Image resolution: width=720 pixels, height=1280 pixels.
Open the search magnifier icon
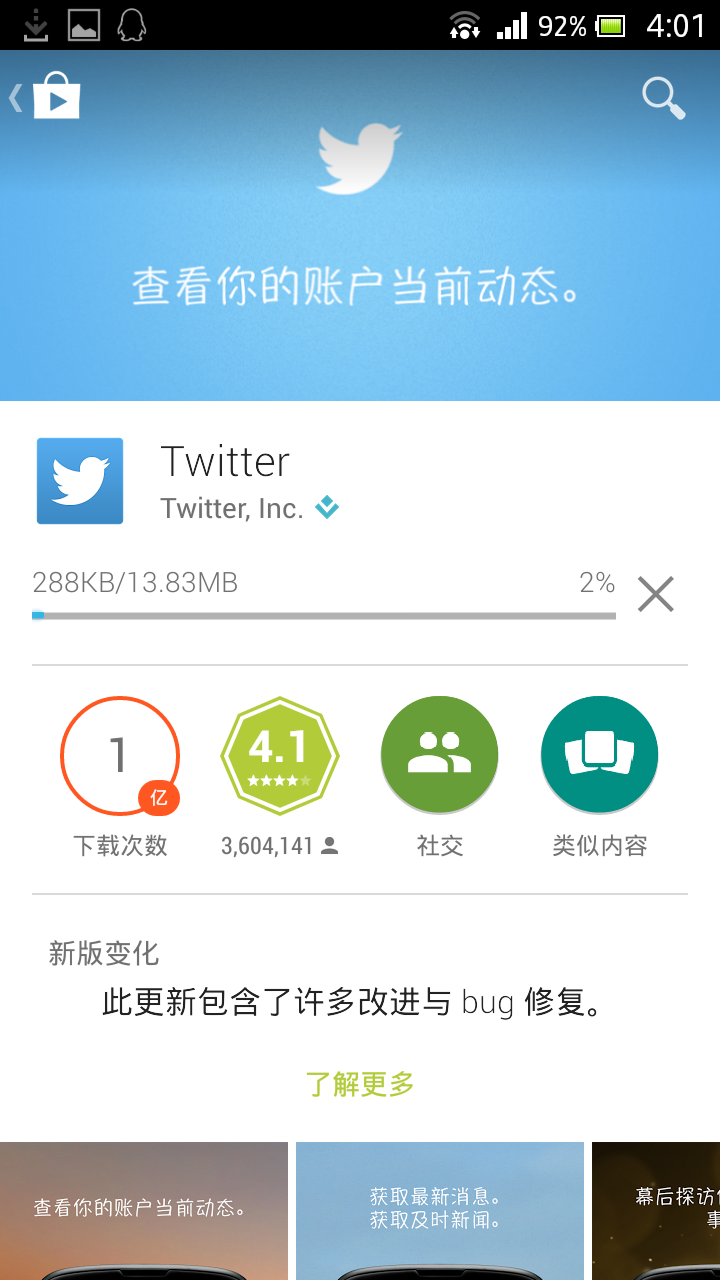663,98
